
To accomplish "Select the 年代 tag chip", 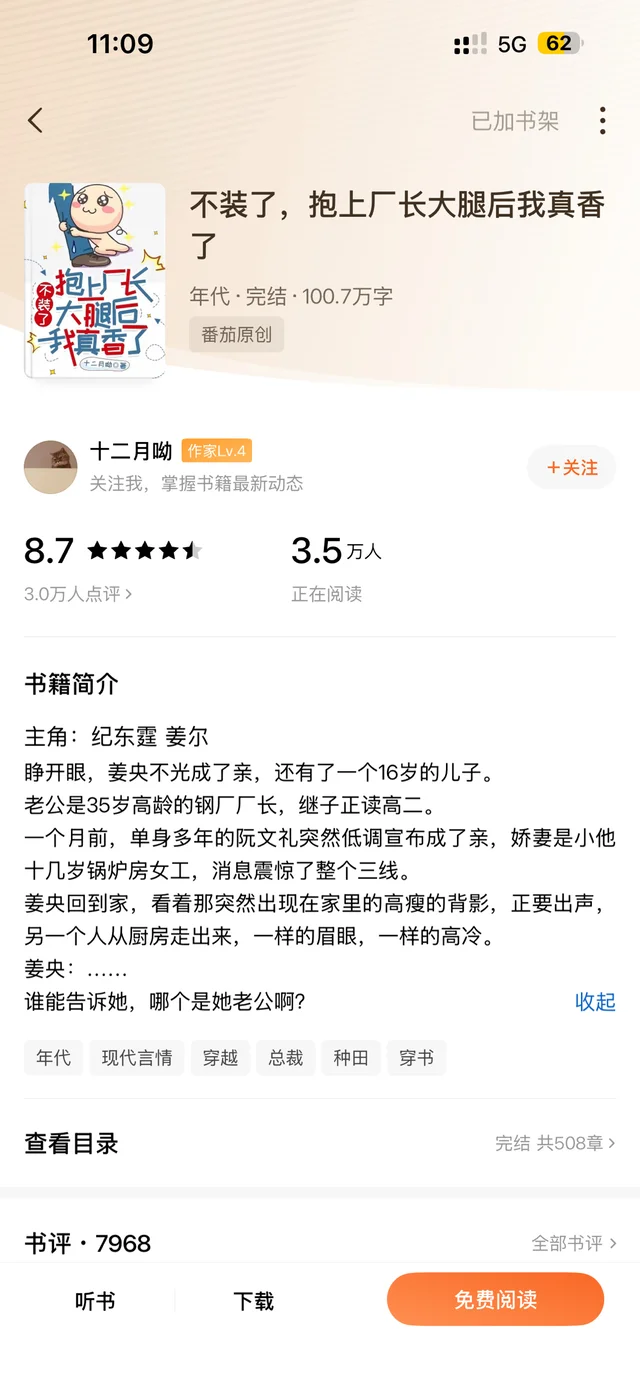I will [54, 1058].
